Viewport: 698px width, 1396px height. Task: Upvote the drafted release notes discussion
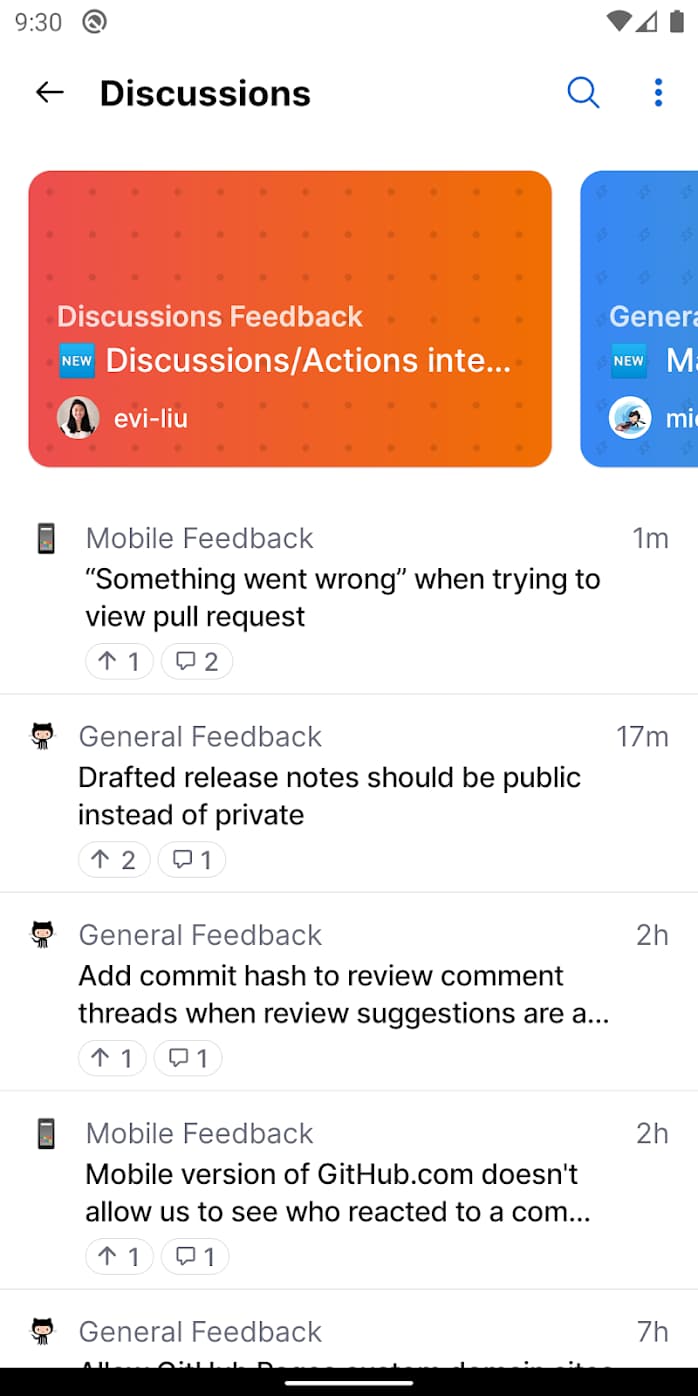(x=114, y=860)
